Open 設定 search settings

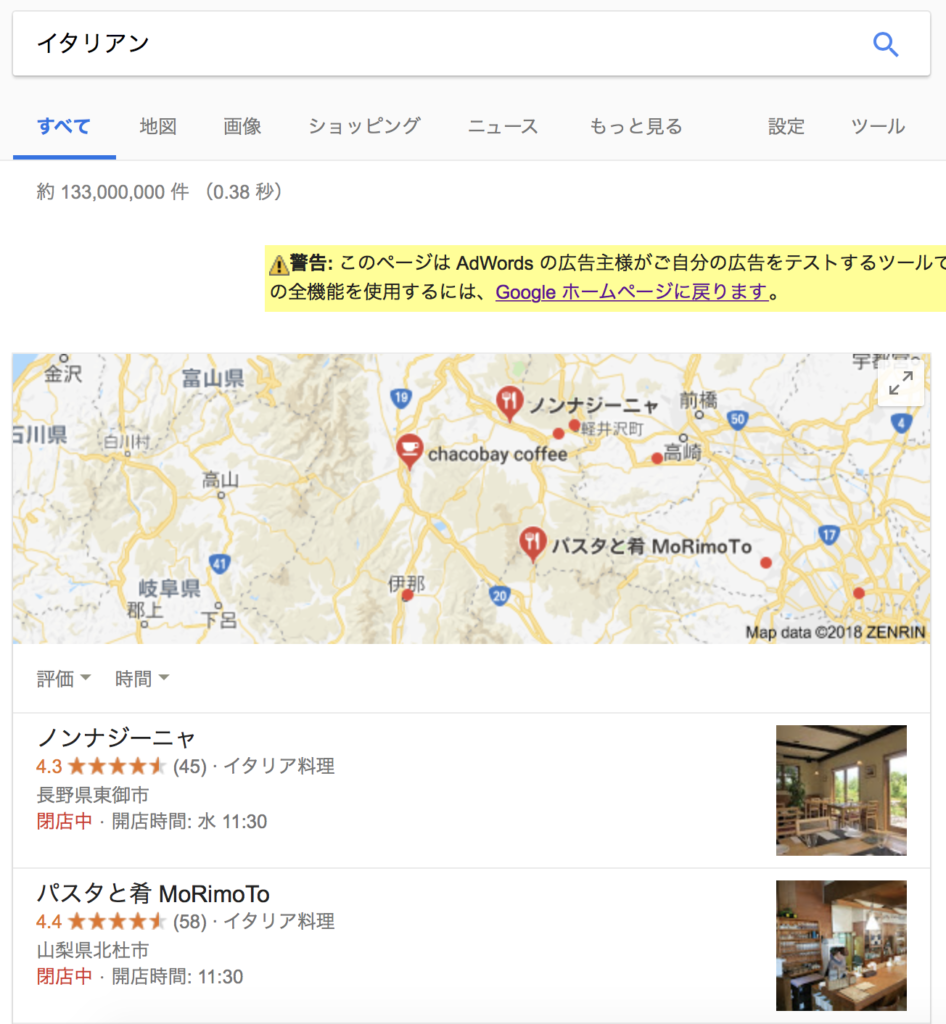click(x=786, y=126)
